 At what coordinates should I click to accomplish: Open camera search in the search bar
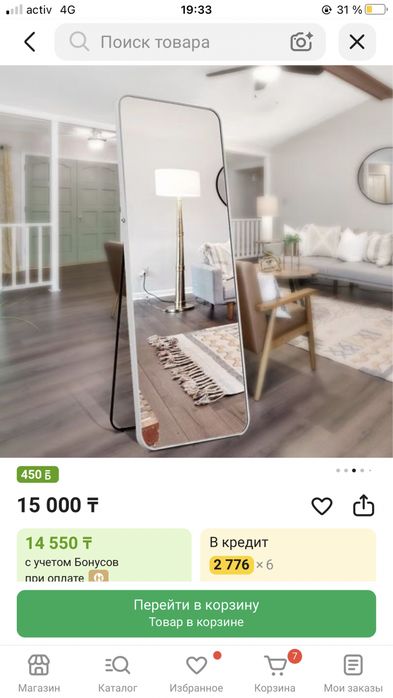pyautogui.click(x=302, y=42)
